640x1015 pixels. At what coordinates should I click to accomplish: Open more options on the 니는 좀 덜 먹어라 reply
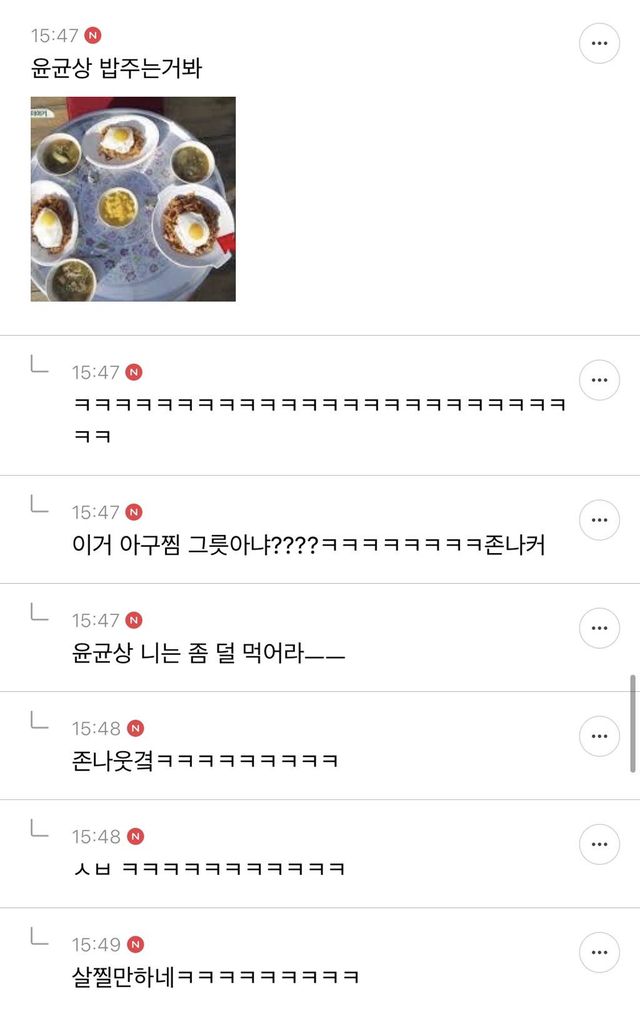click(599, 628)
